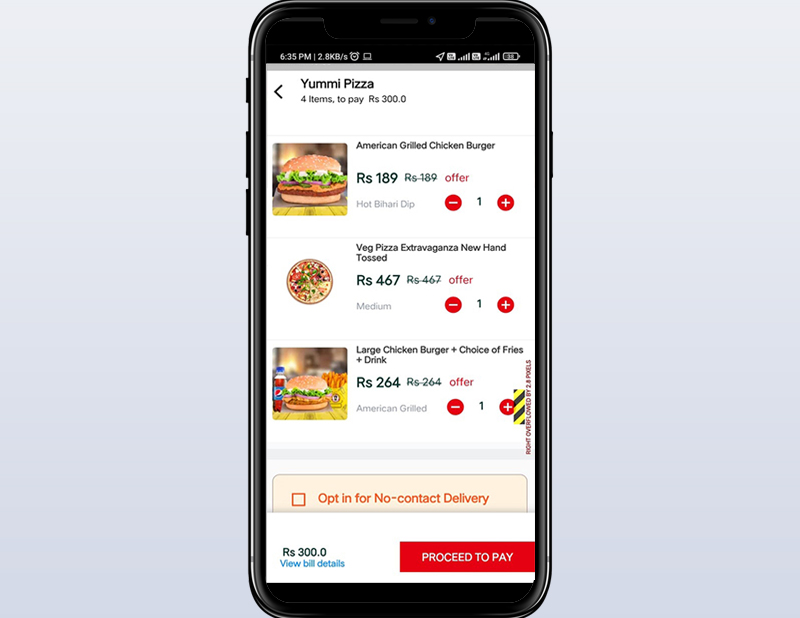
Task: Decrease American Grilled Chicken Burger quantity
Action: tap(453, 203)
